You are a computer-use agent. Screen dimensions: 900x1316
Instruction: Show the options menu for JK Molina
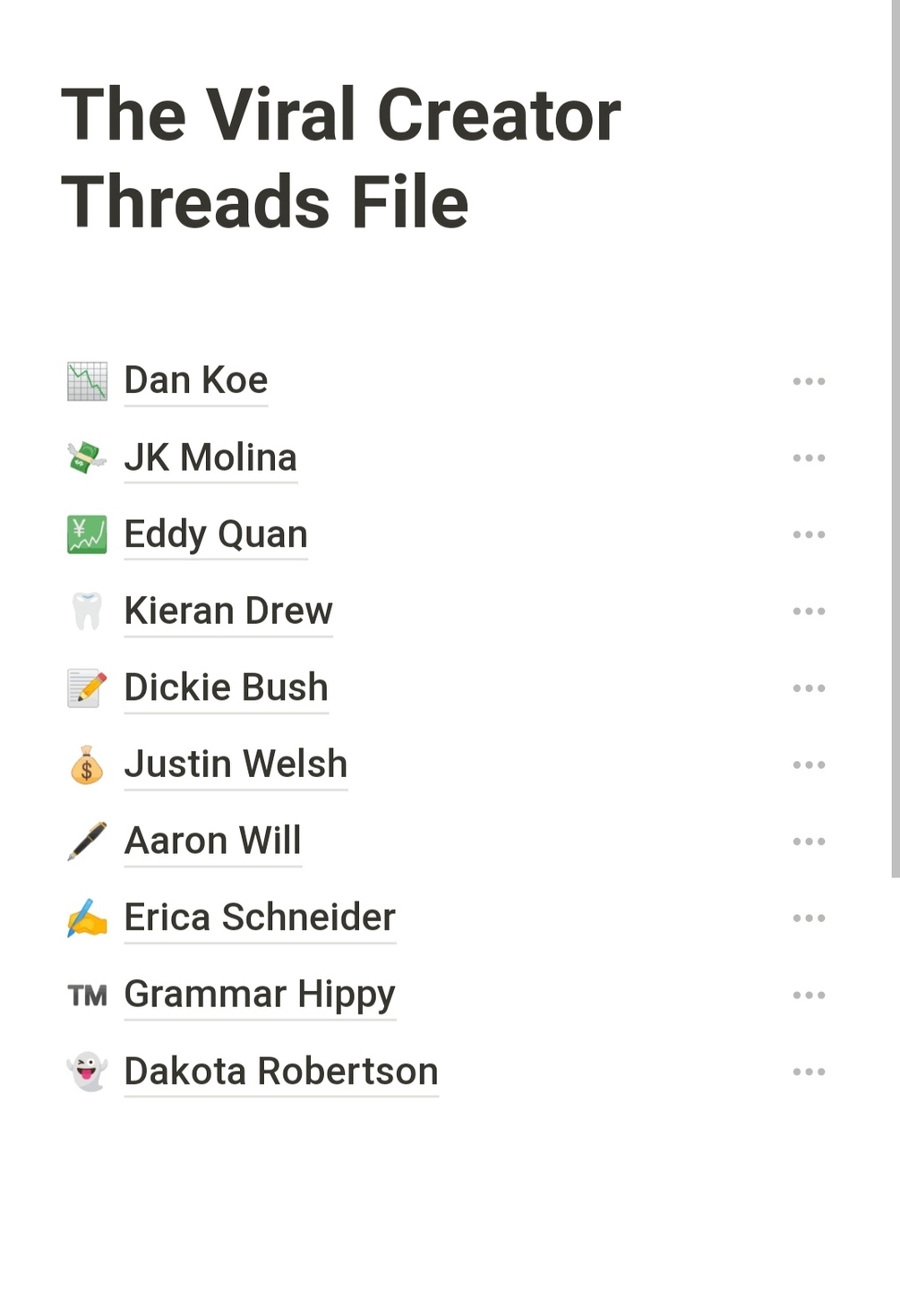pos(809,458)
